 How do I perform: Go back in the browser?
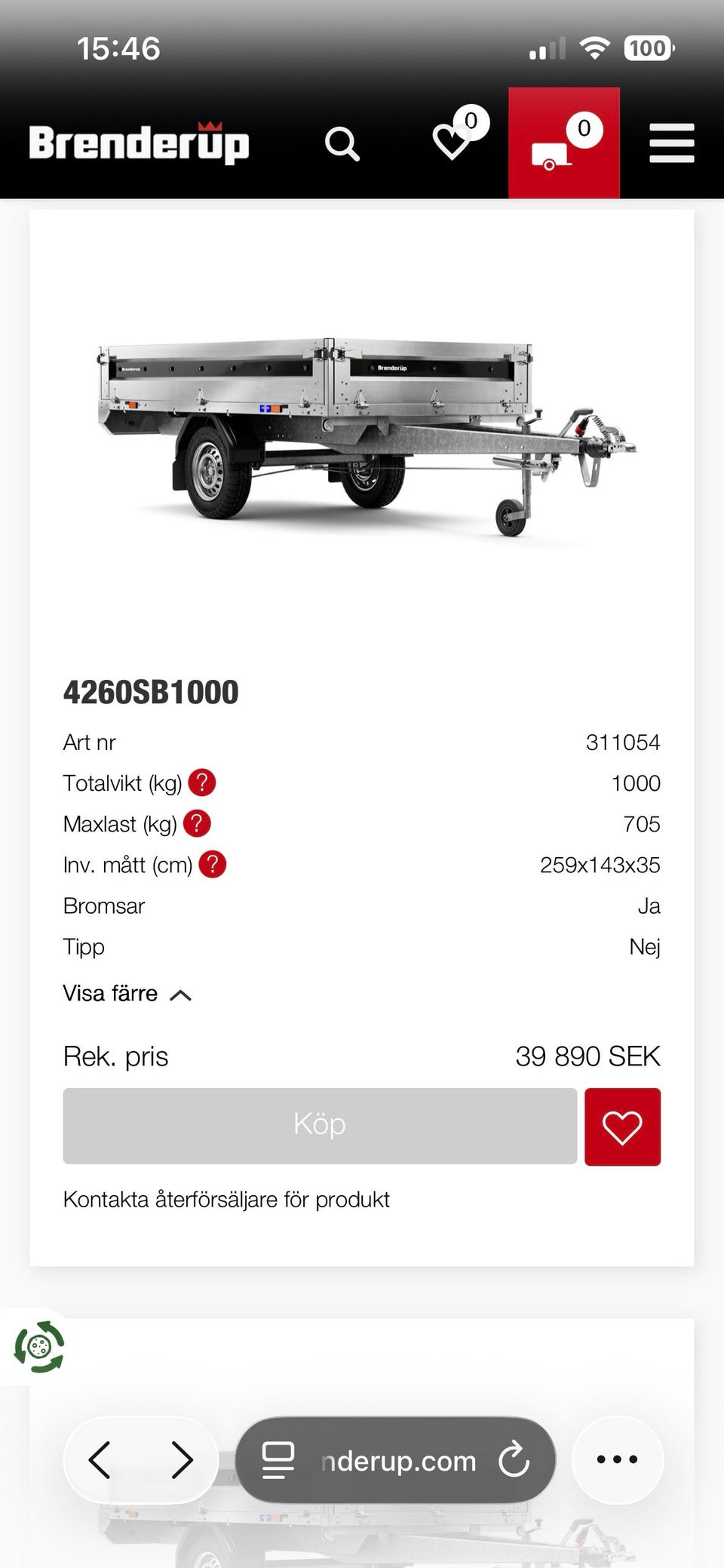[100, 1459]
